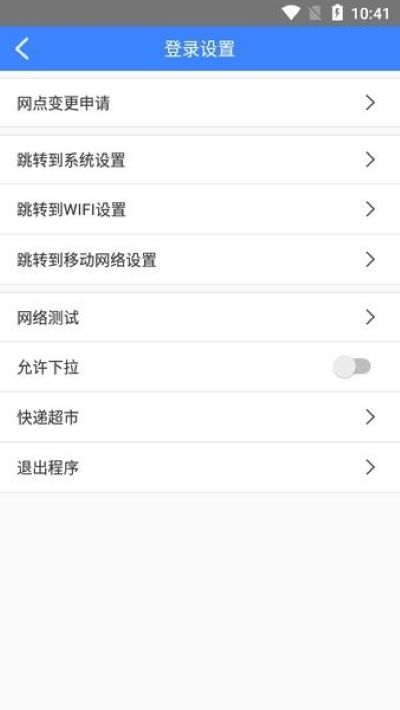Open 网点变更申请
The image size is (400, 710).
pyautogui.click(x=200, y=103)
